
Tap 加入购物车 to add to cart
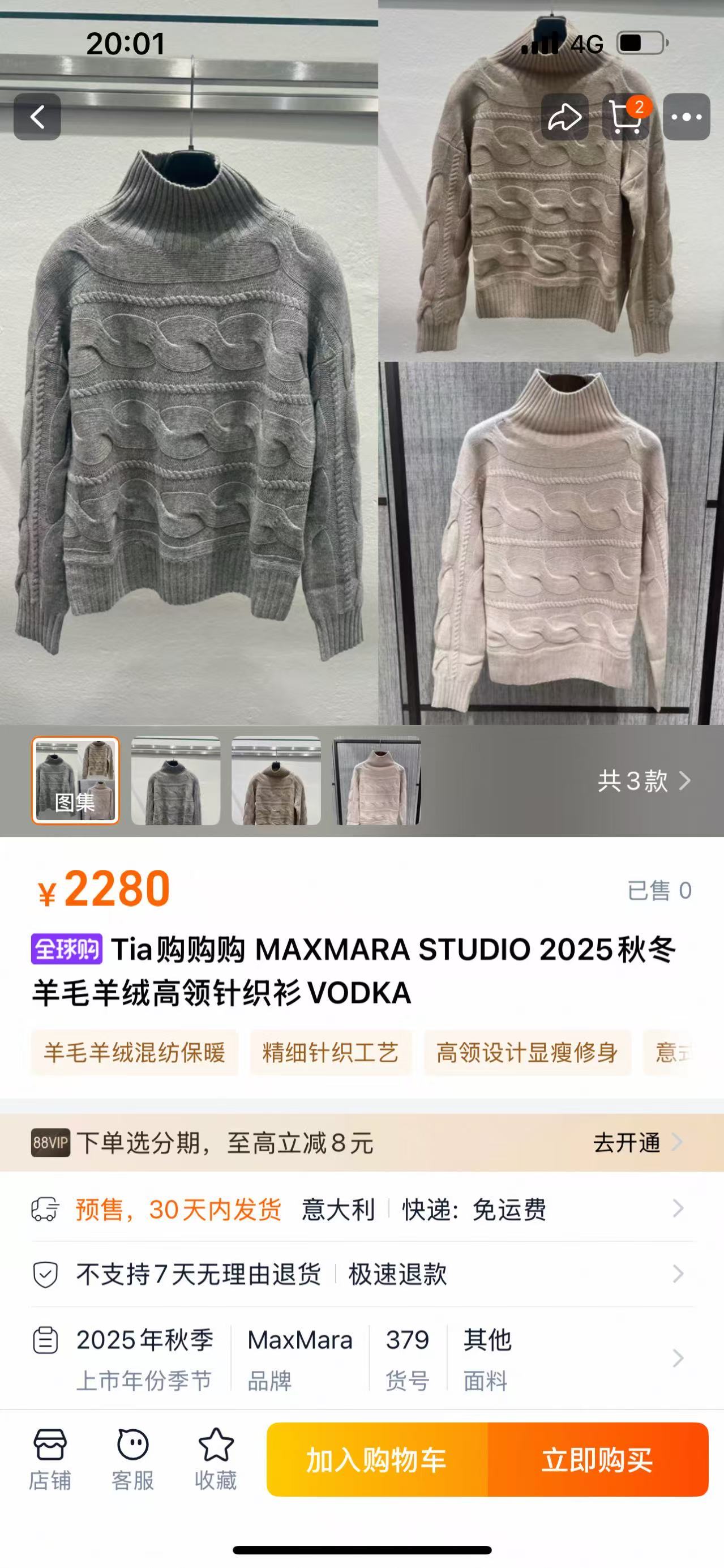pyautogui.click(x=377, y=1460)
